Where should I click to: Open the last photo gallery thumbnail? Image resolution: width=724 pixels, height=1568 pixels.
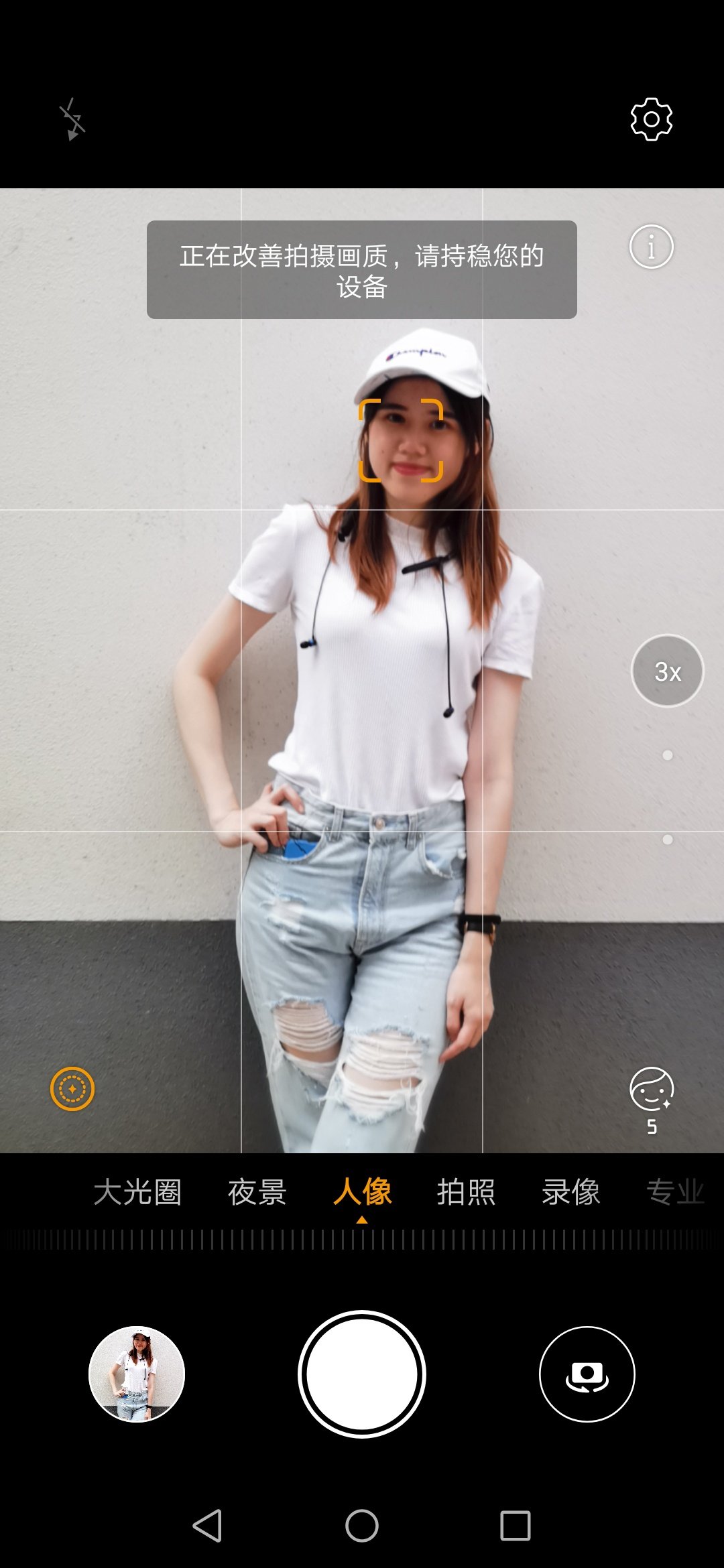pos(137,1374)
